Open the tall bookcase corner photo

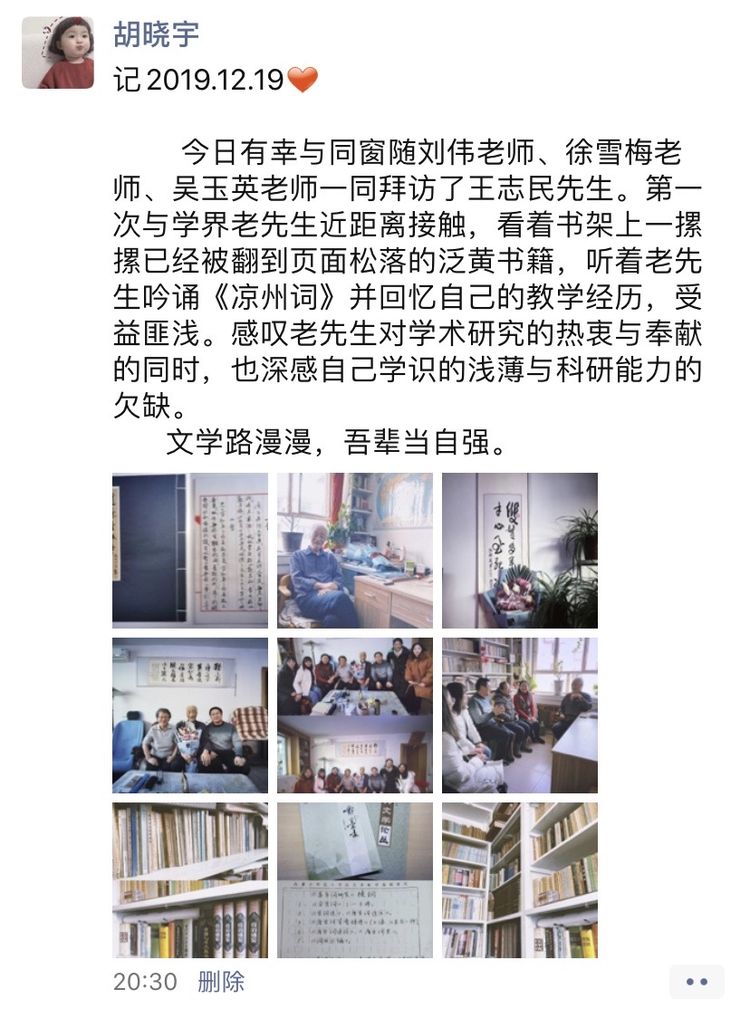520,880
